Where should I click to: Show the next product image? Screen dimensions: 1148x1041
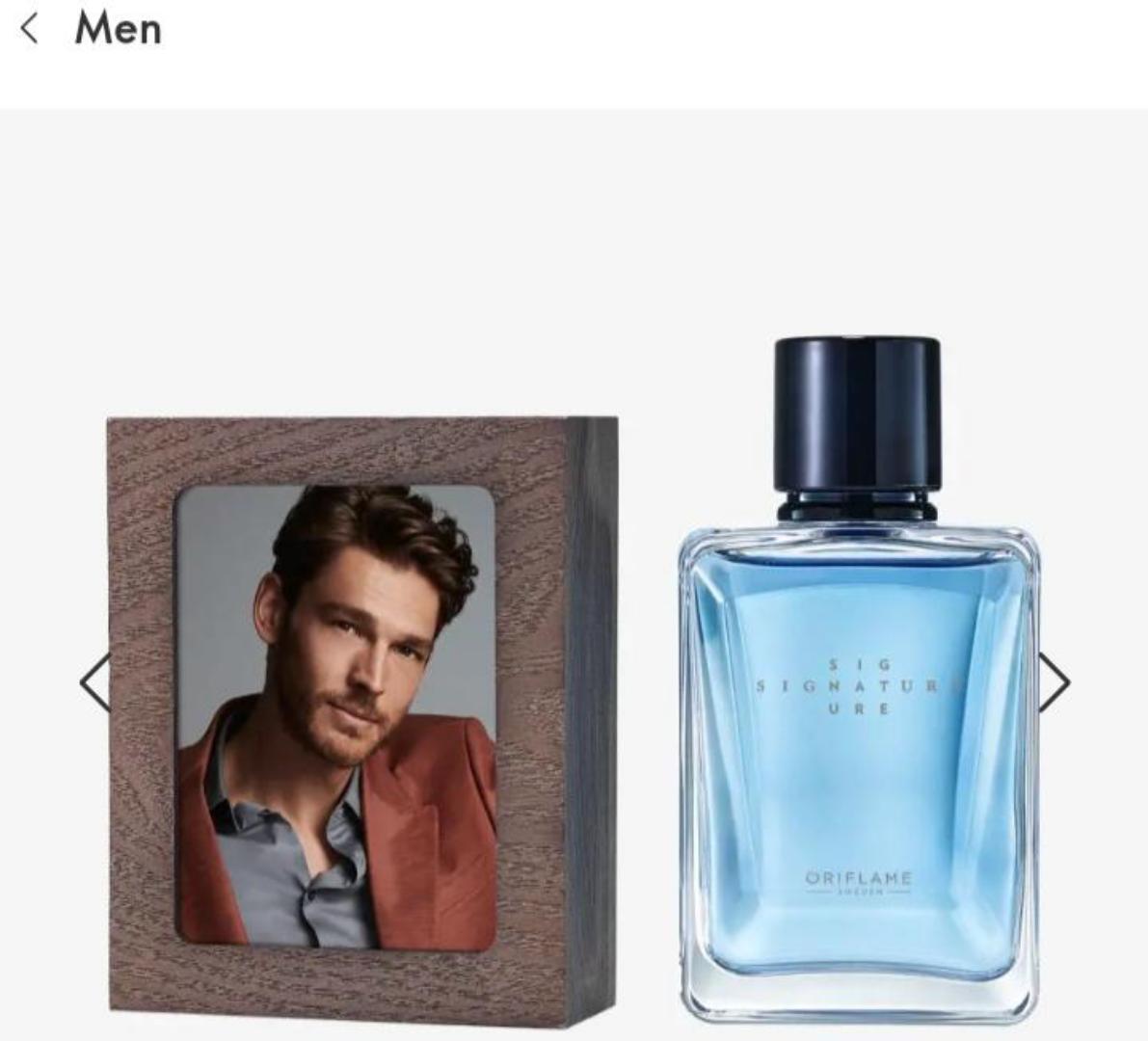pyautogui.click(x=1054, y=682)
